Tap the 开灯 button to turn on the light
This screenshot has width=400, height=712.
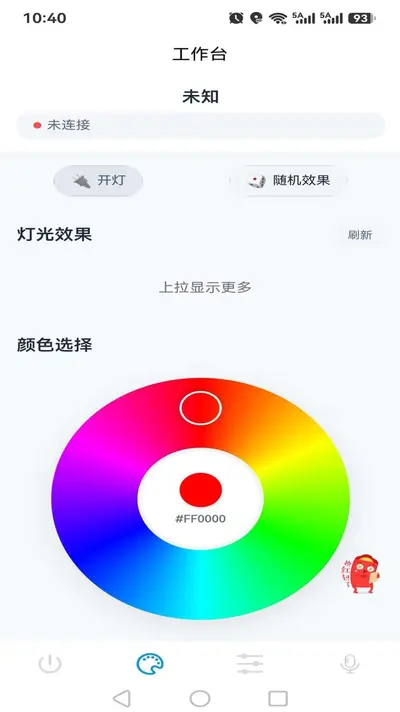pos(99,181)
